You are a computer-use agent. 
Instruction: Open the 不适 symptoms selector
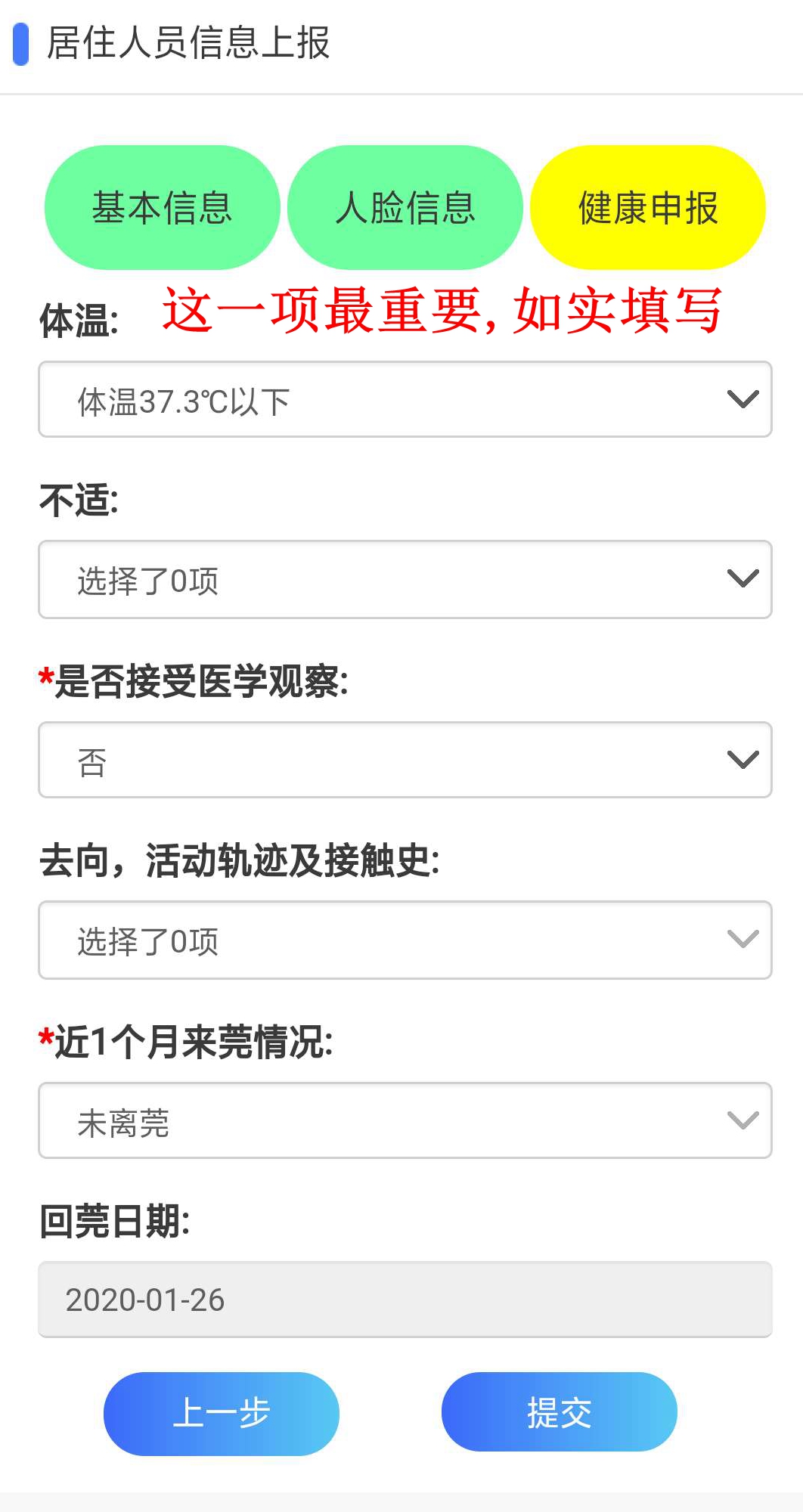point(405,580)
